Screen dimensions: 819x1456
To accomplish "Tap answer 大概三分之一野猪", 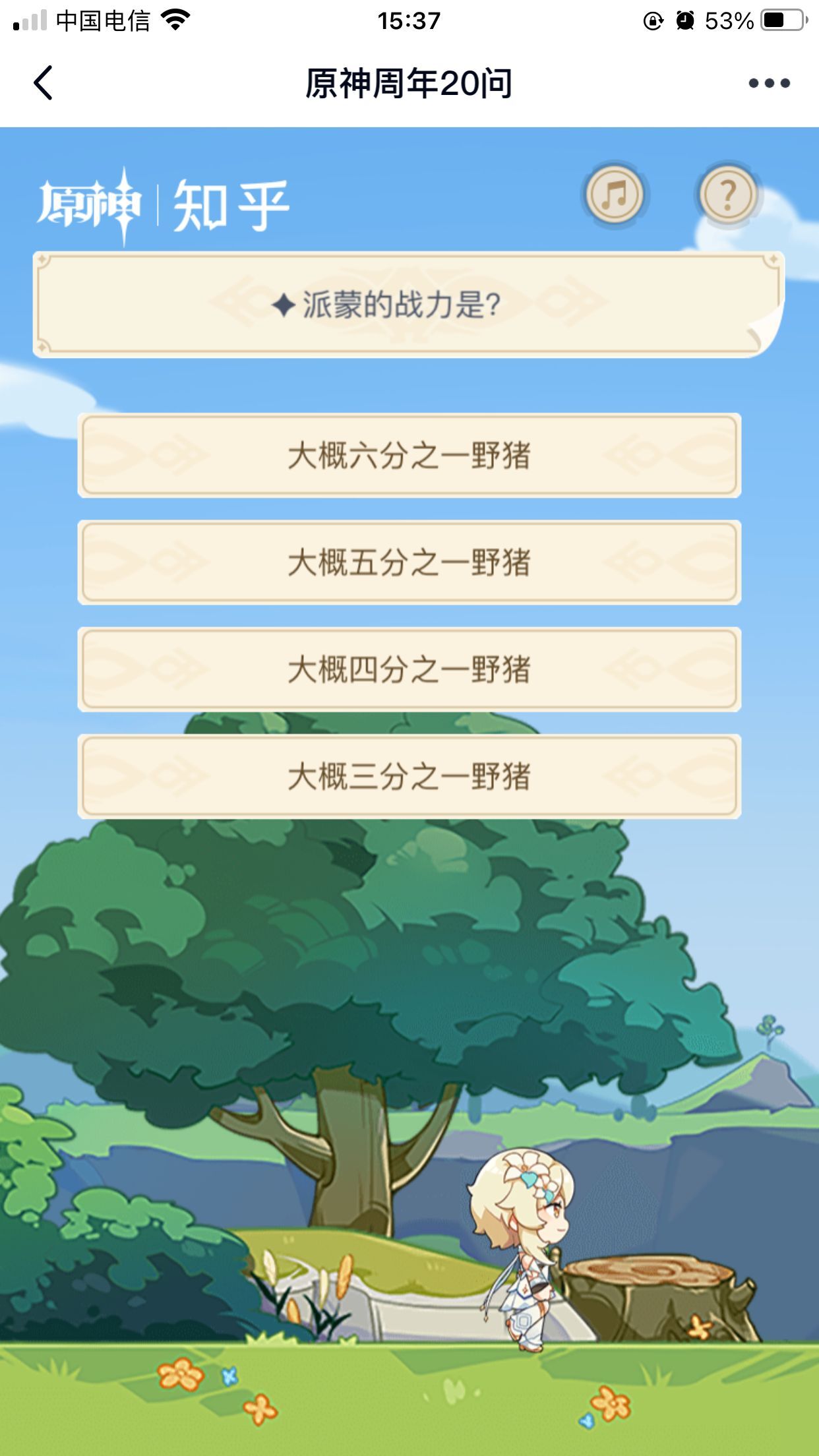I will coord(409,776).
